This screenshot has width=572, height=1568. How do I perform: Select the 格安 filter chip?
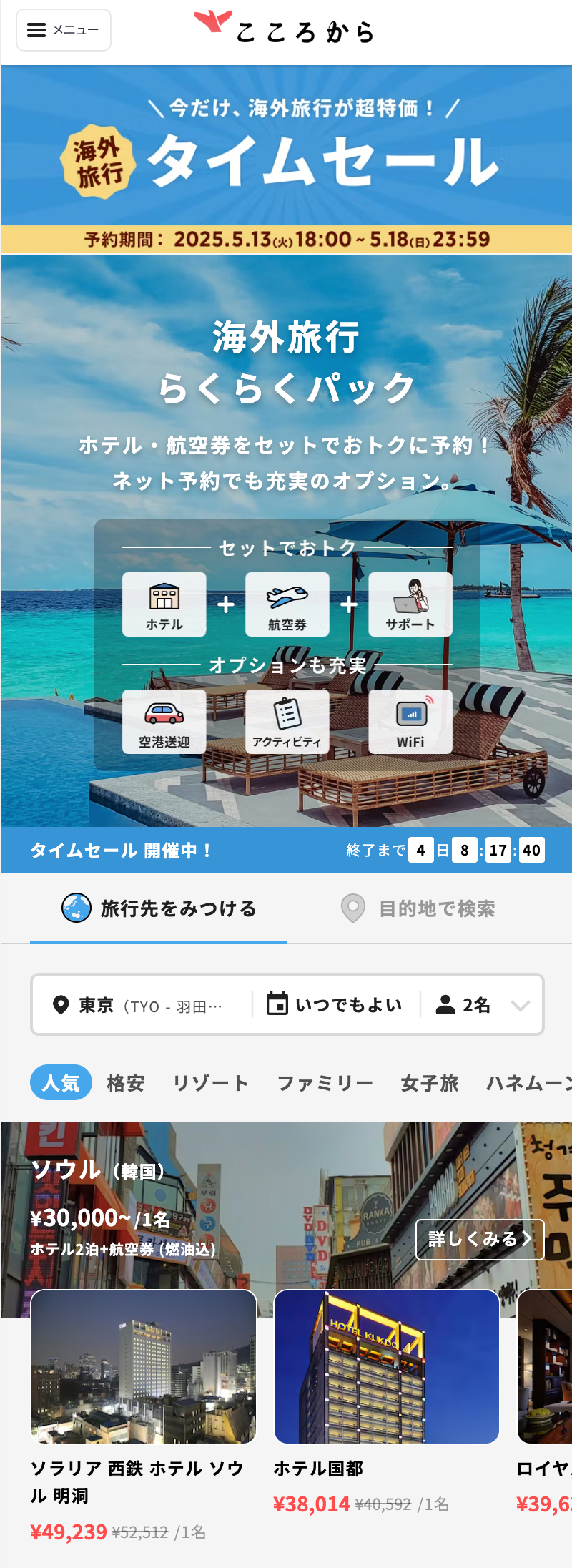coord(126,1083)
